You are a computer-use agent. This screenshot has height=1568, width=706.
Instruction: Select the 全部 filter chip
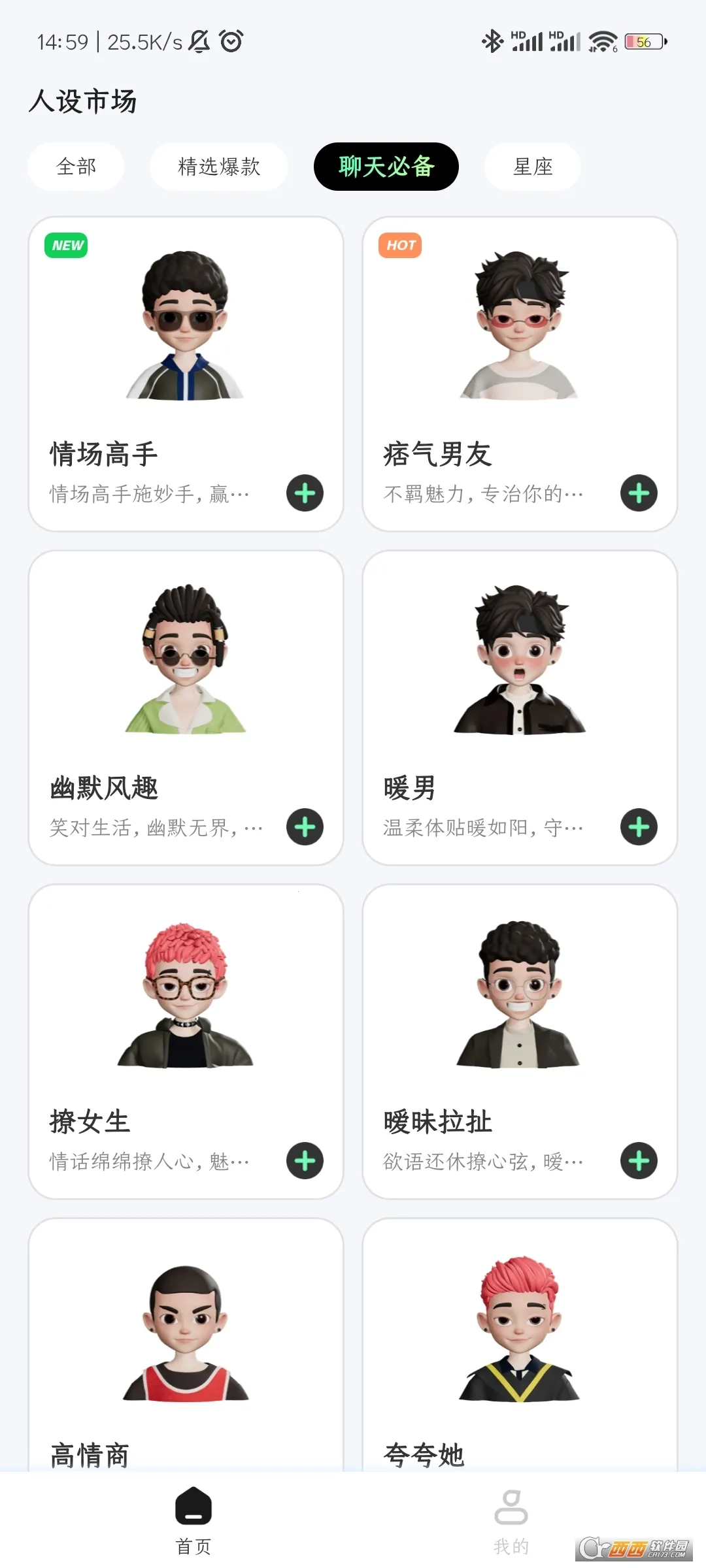point(76,167)
